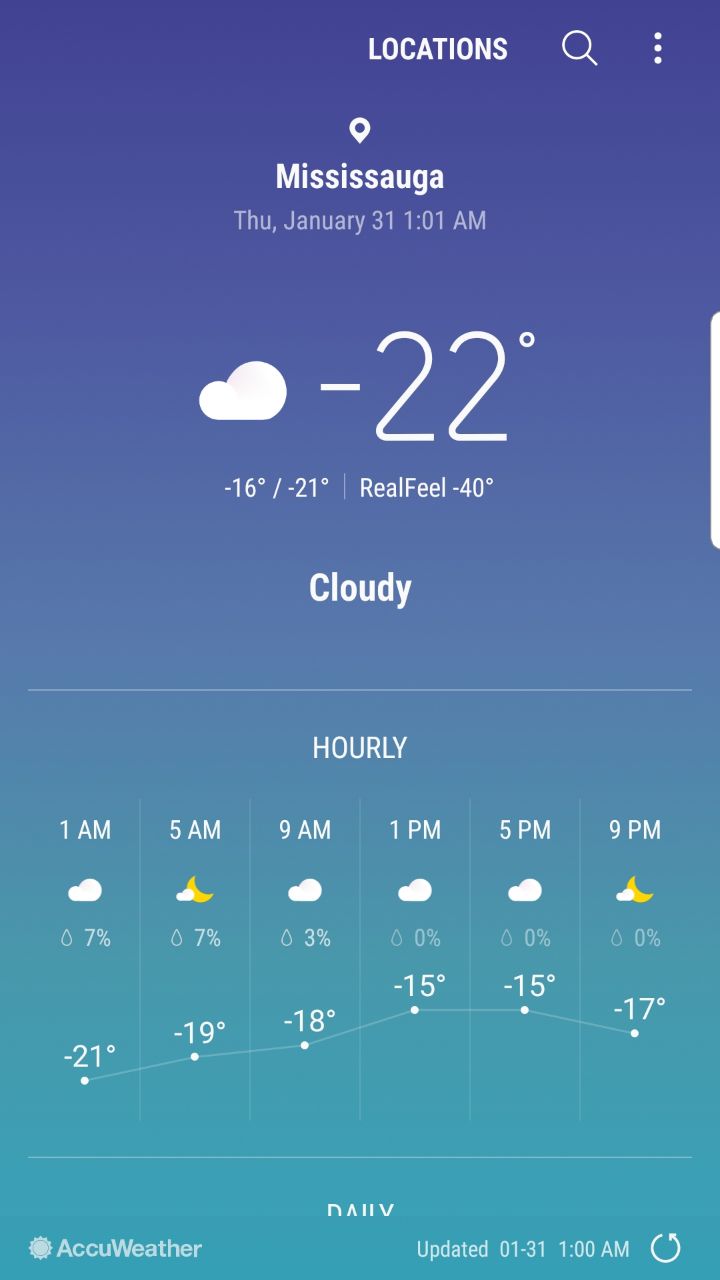Screen dimensions: 720x1280
Task: Tap the Mississauga location pin
Action: [x=360, y=130]
